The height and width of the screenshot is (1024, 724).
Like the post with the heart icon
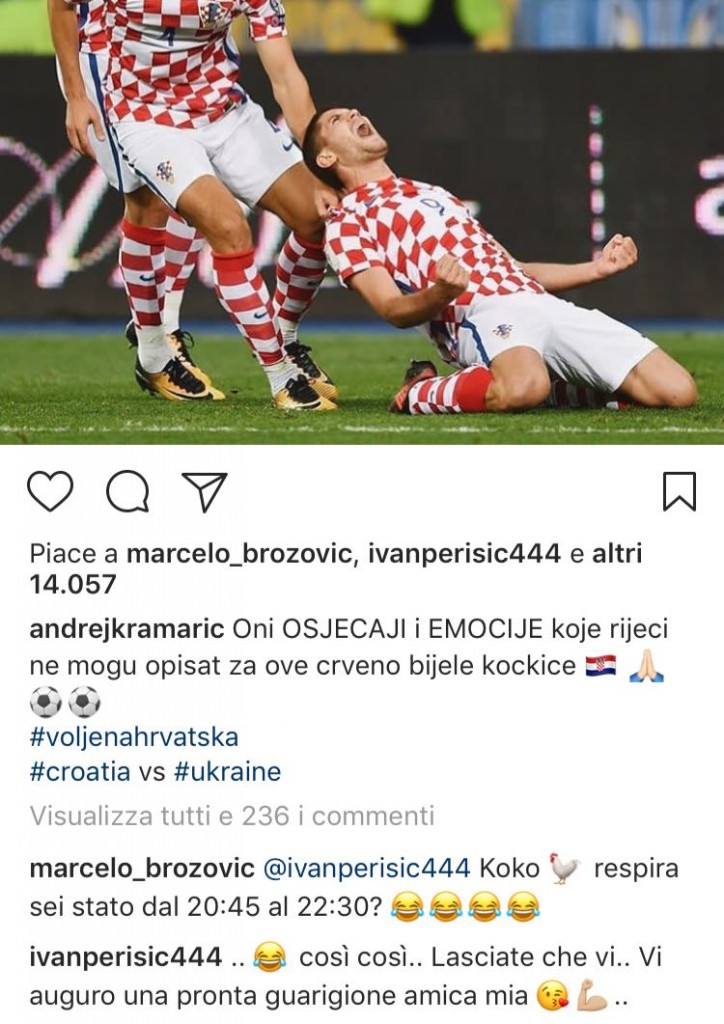(50, 492)
